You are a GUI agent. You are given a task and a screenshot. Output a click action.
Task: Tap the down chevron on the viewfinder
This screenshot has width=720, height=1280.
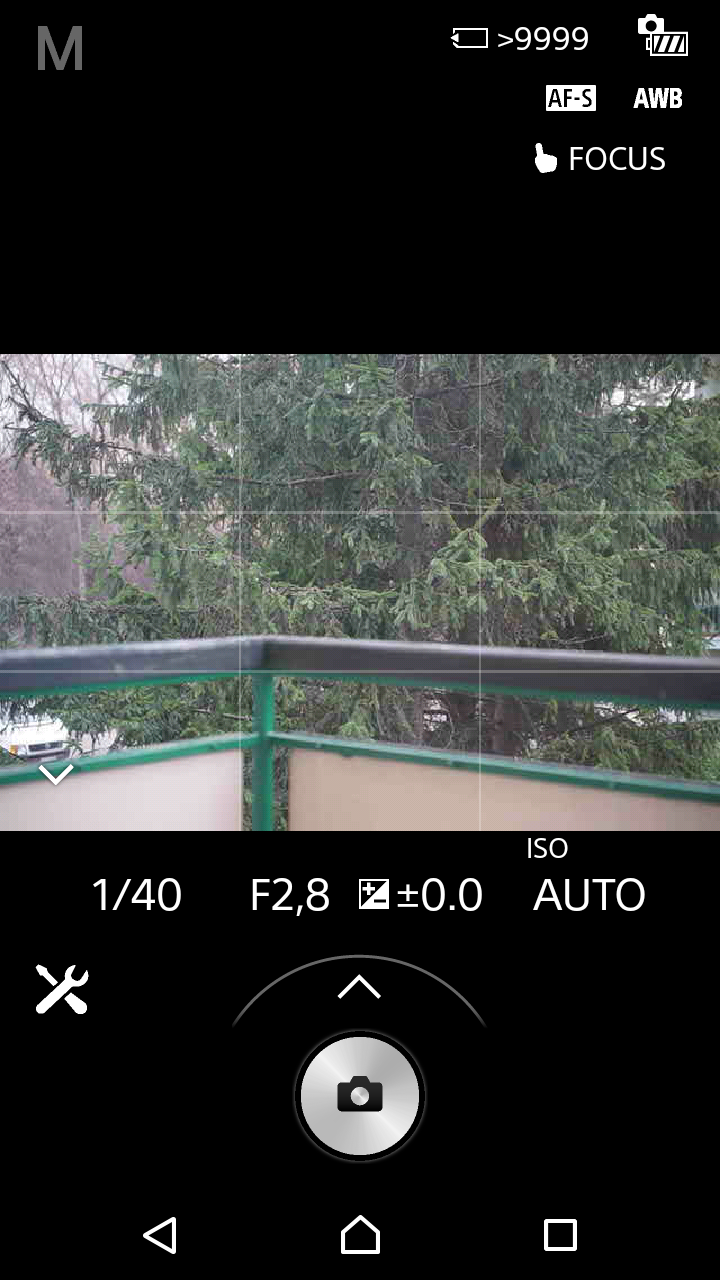tap(56, 773)
